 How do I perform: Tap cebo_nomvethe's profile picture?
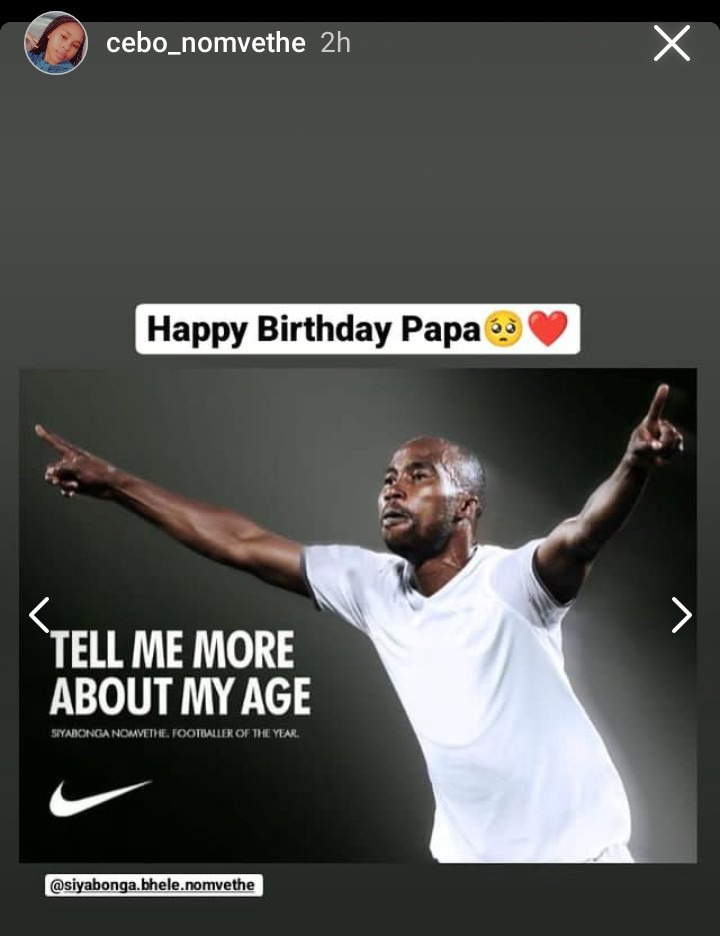click(56, 43)
